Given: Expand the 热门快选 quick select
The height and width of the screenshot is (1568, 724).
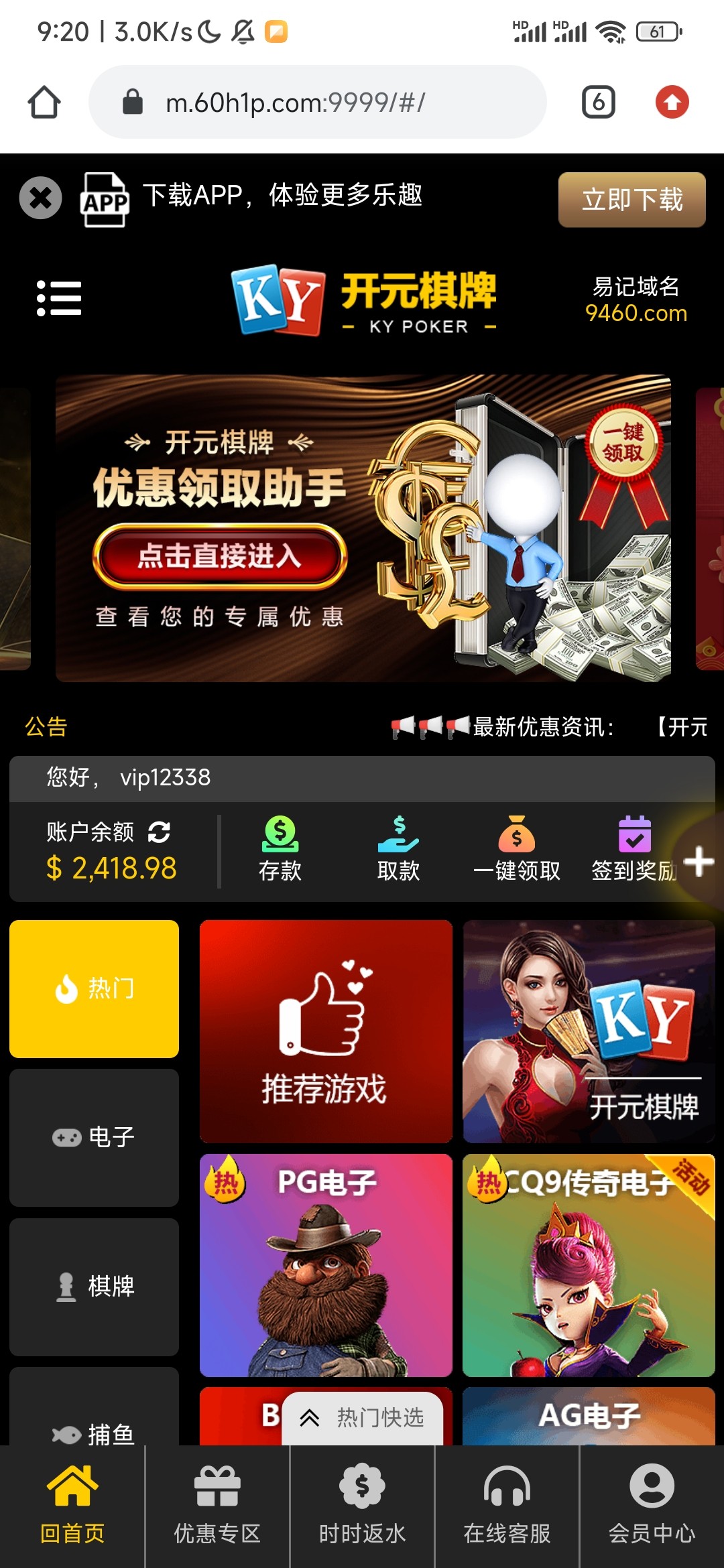Looking at the screenshot, I should point(363,1417).
